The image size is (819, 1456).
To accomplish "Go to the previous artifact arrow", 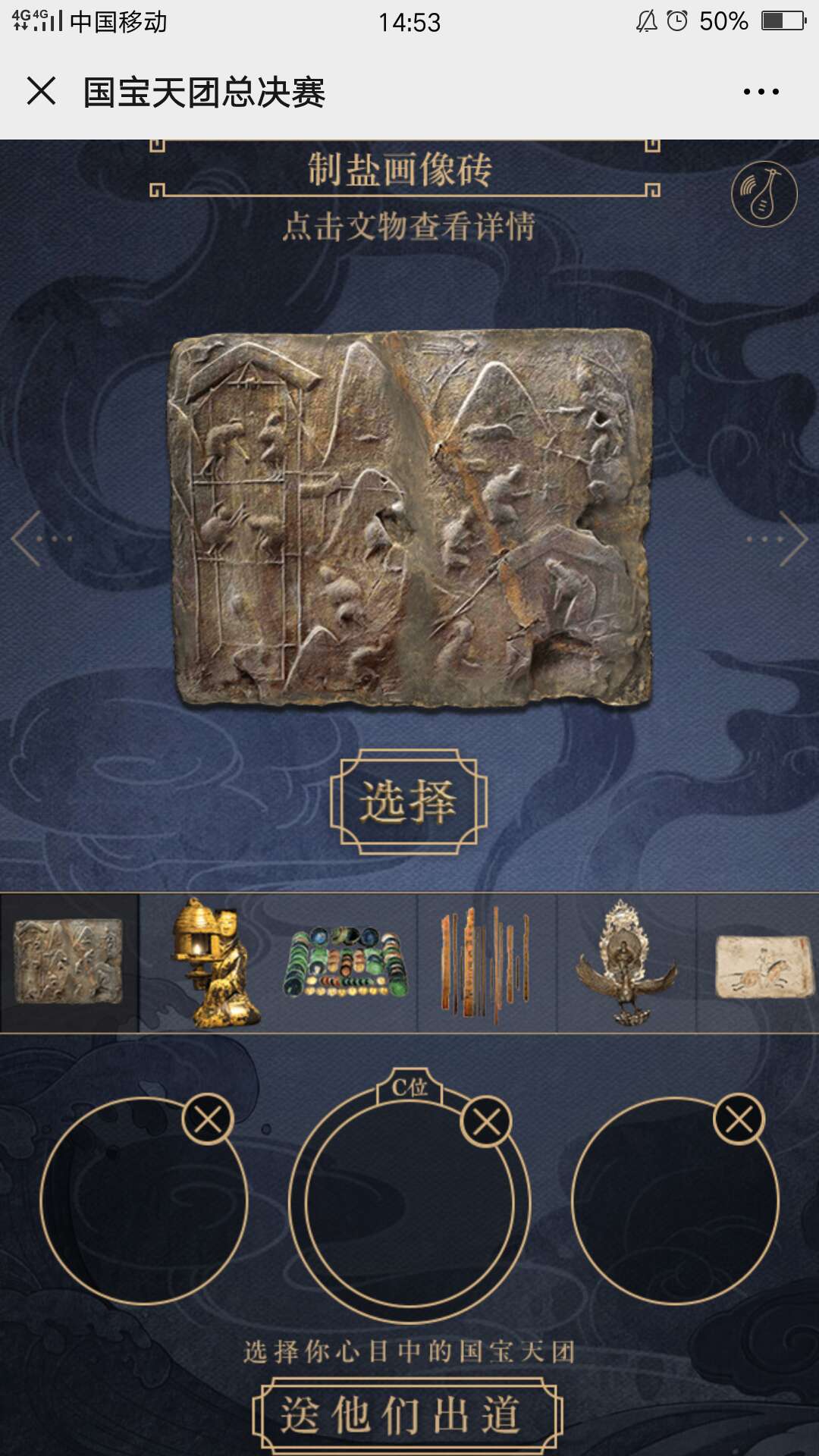I will coord(30,538).
